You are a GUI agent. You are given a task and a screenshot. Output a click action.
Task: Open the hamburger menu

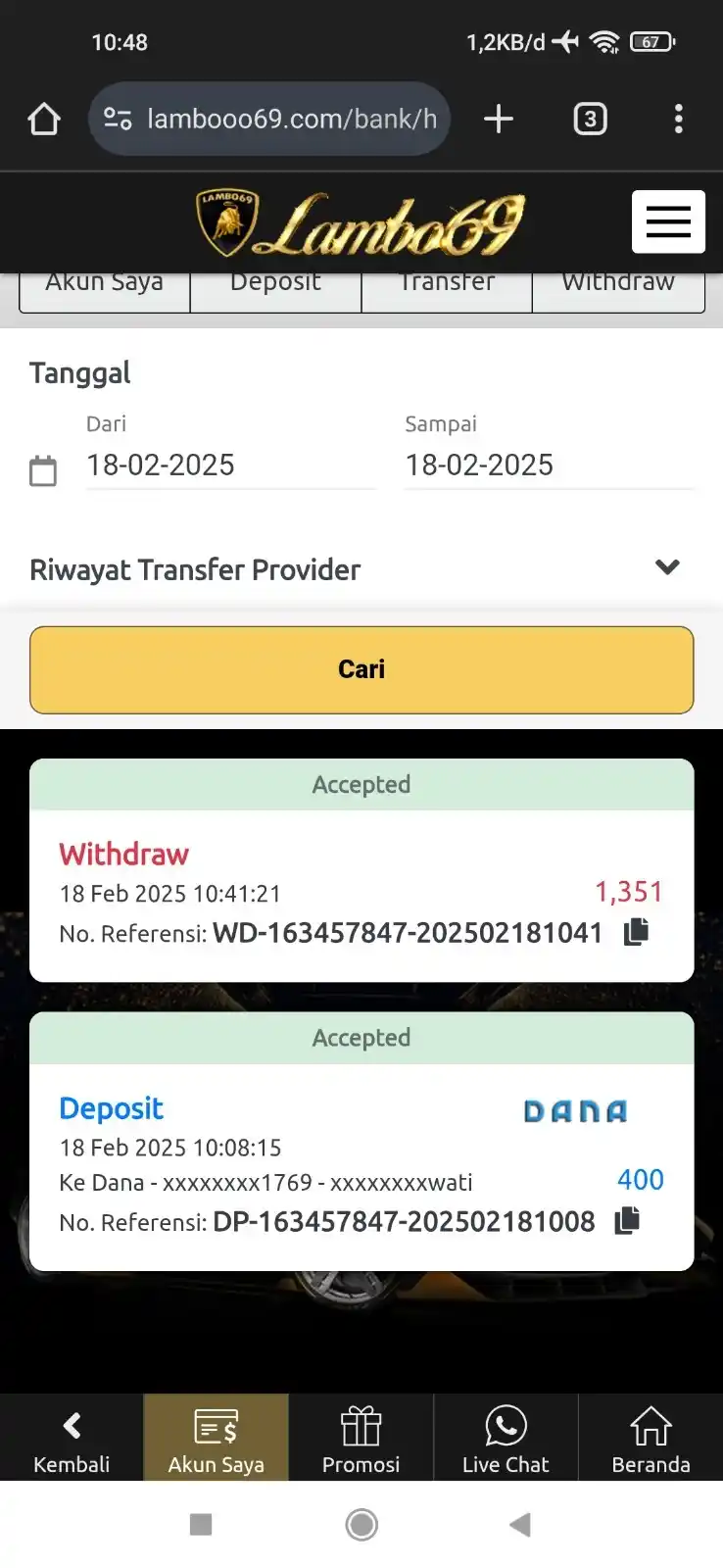[x=668, y=221]
